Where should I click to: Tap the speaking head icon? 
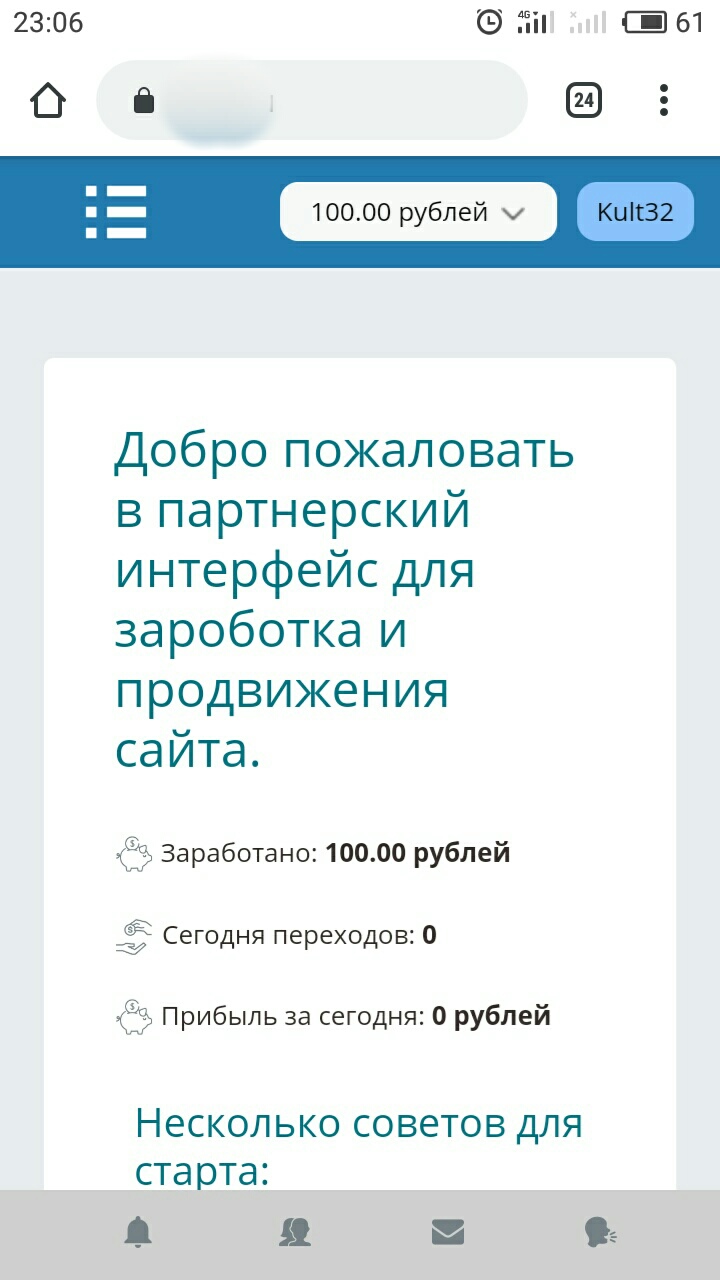(x=601, y=1233)
